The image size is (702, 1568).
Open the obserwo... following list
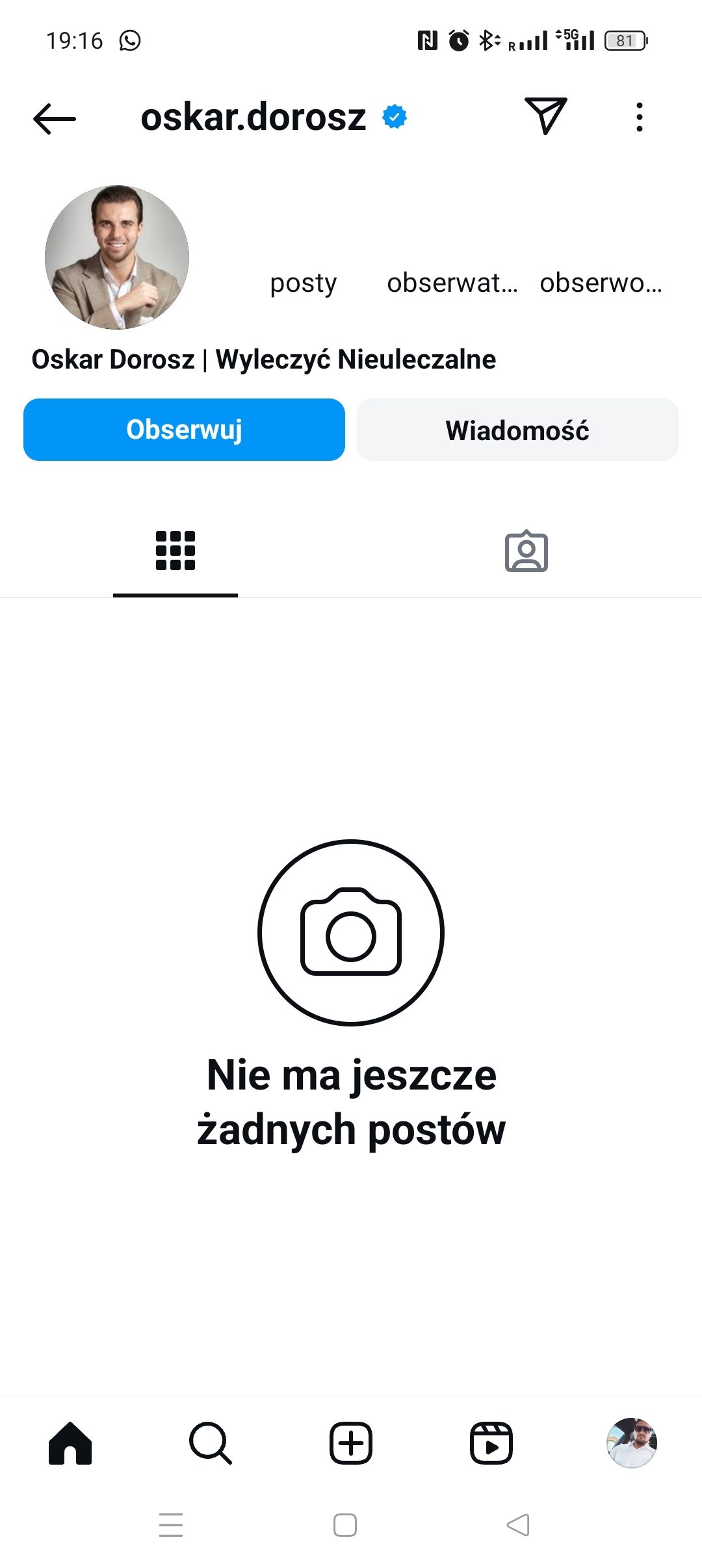[601, 282]
